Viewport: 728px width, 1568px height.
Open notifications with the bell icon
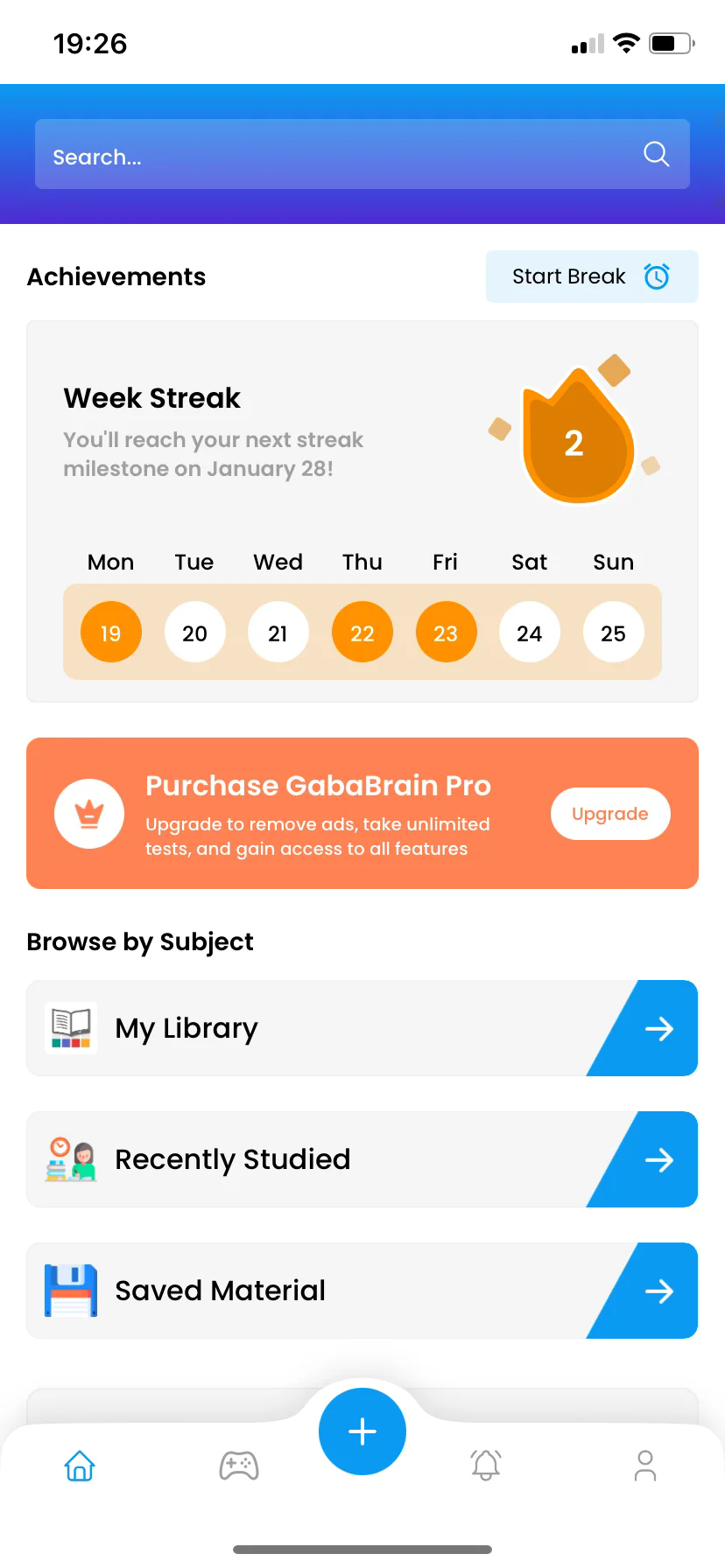point(486,1466)
